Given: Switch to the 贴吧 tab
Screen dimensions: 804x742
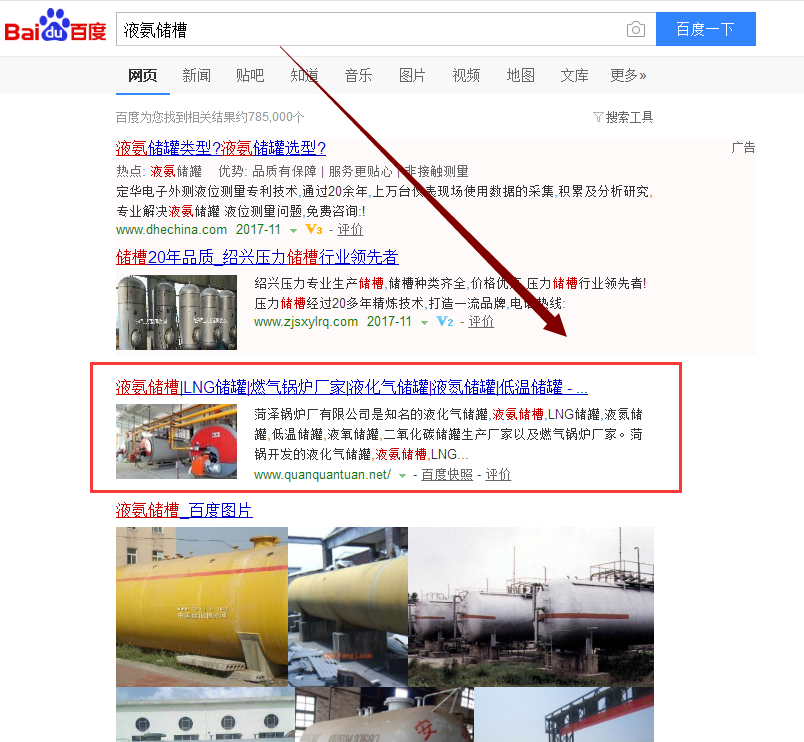Looking at the screenshot, I should (250, 75).
